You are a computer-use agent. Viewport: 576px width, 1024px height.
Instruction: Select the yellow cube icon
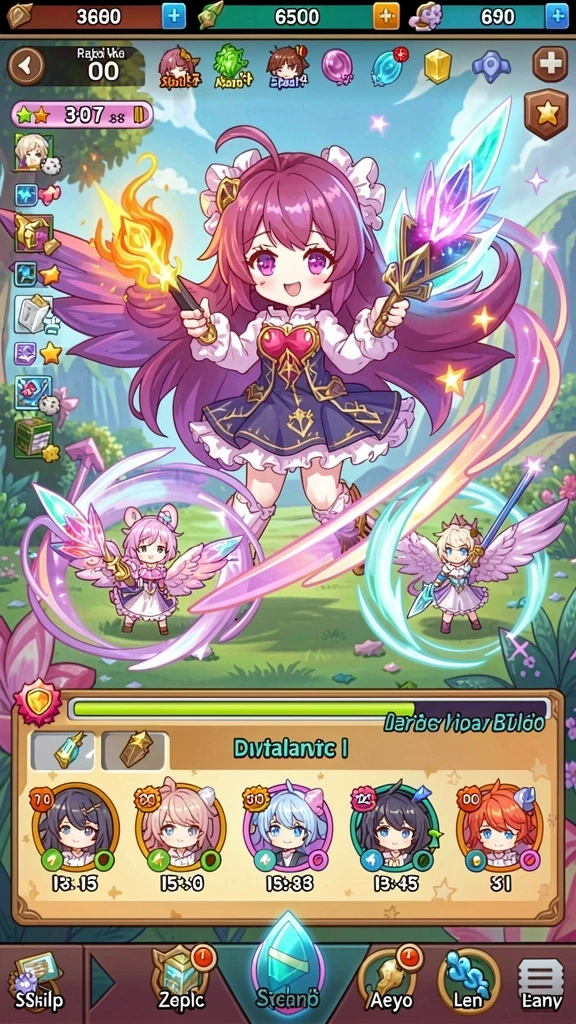[x=438, y=66]
